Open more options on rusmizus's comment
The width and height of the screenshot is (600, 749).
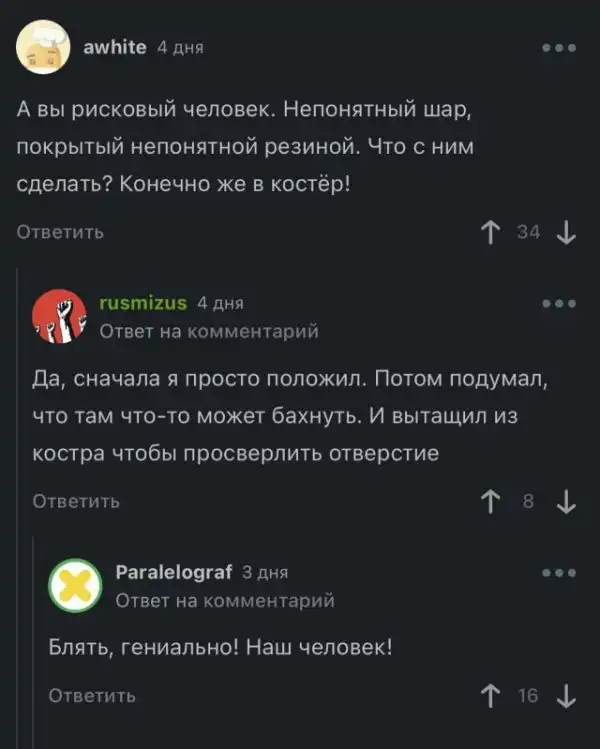[557, 303]
